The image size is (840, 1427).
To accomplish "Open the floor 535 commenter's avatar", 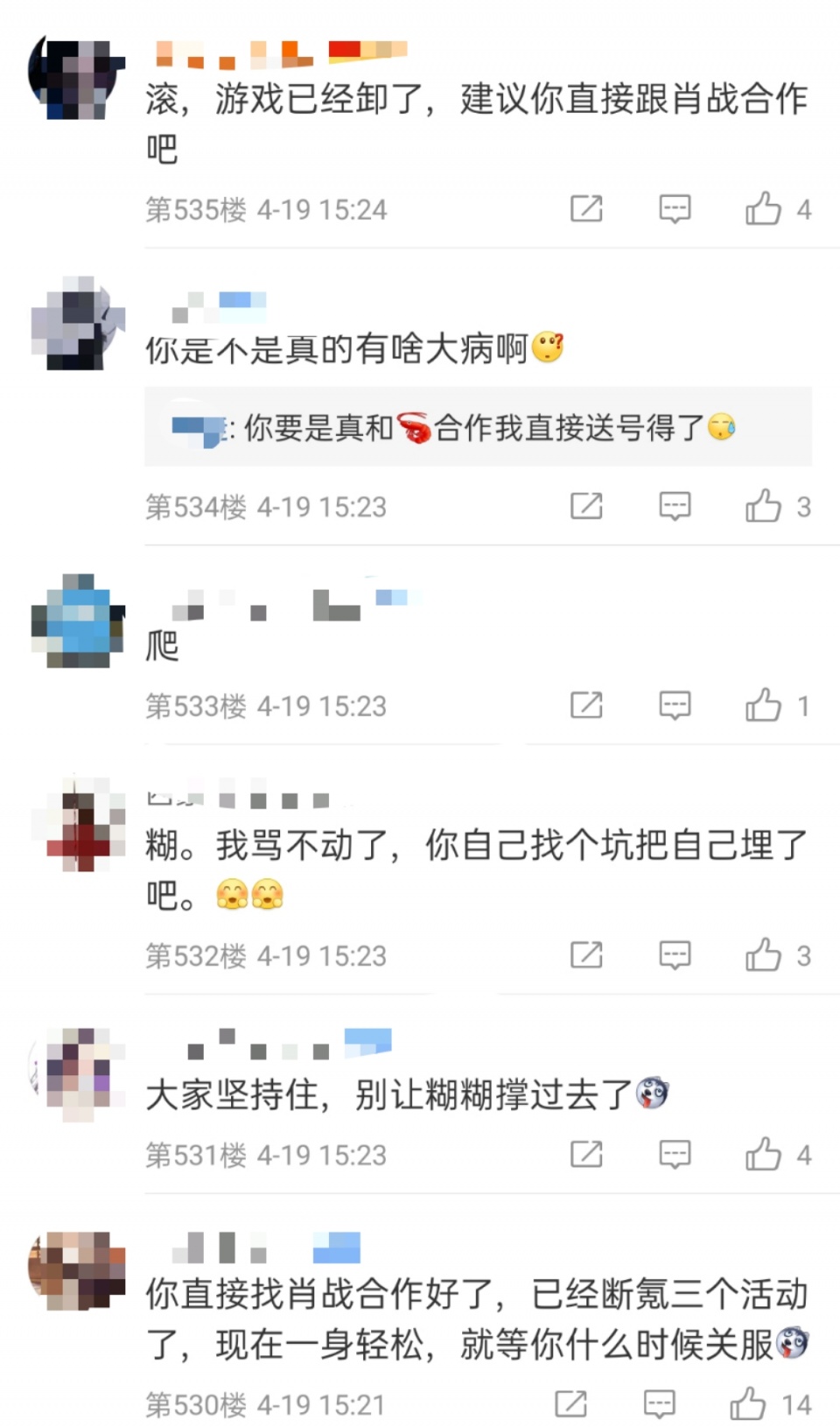I will (x=77, y=79).
